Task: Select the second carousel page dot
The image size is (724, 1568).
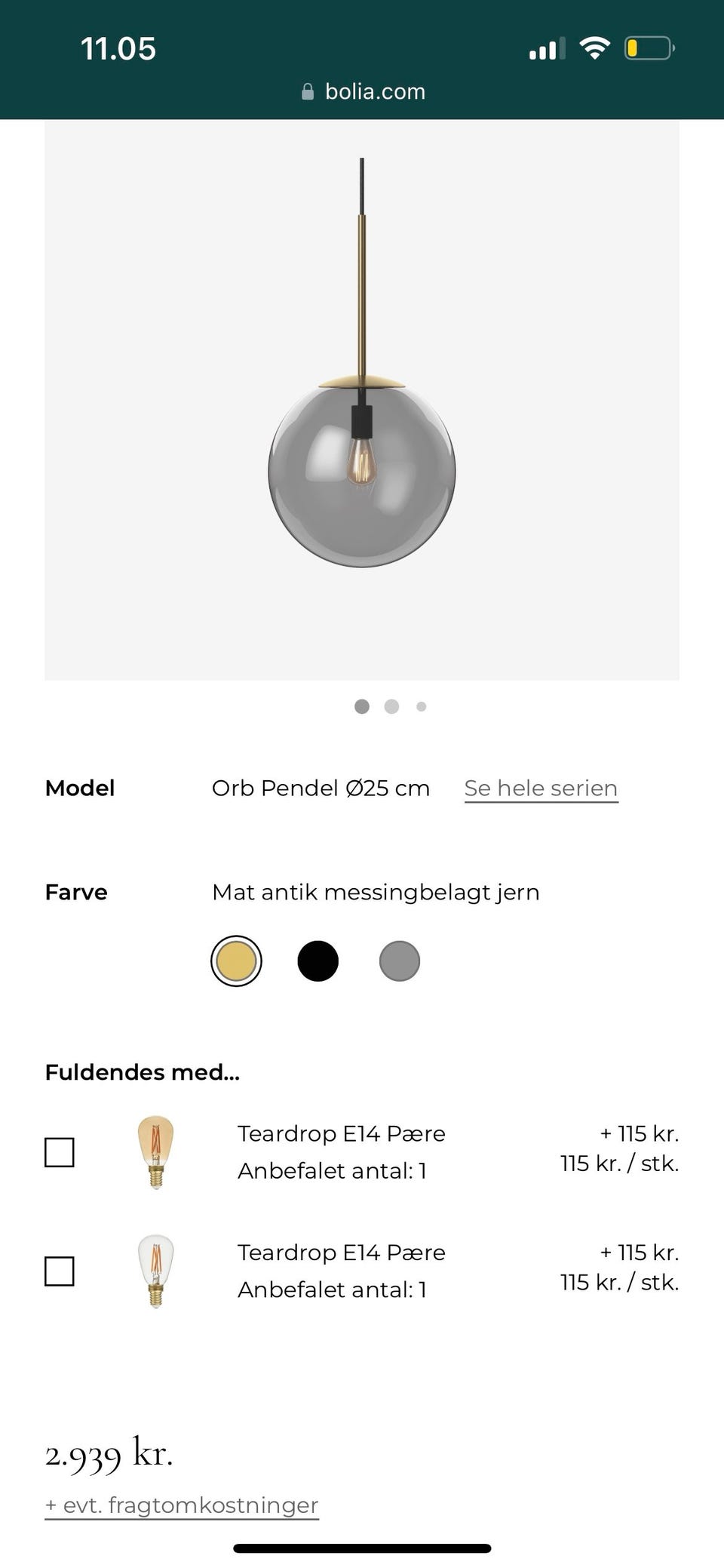Action: point(391,707)
